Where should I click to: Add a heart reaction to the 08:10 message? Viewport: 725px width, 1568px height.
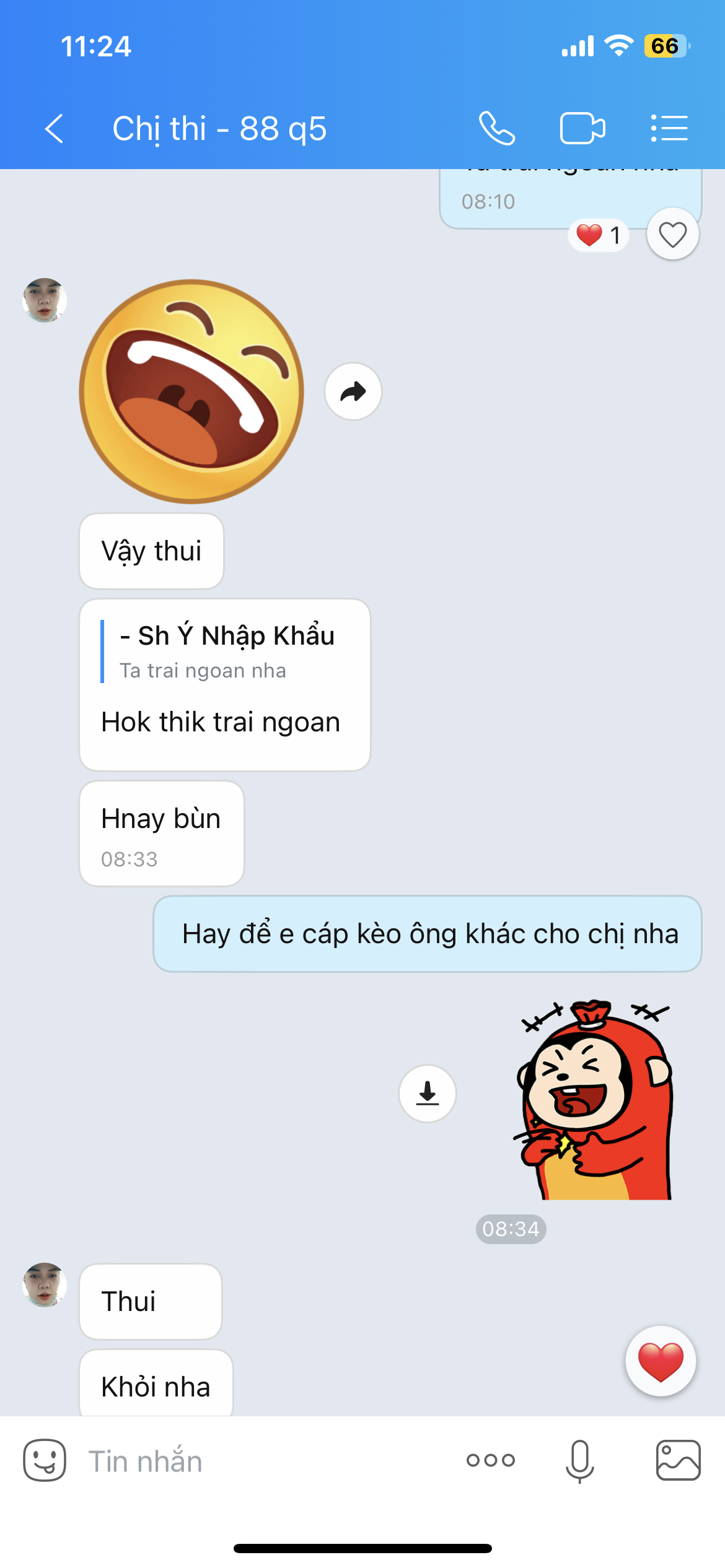point(672,235)
